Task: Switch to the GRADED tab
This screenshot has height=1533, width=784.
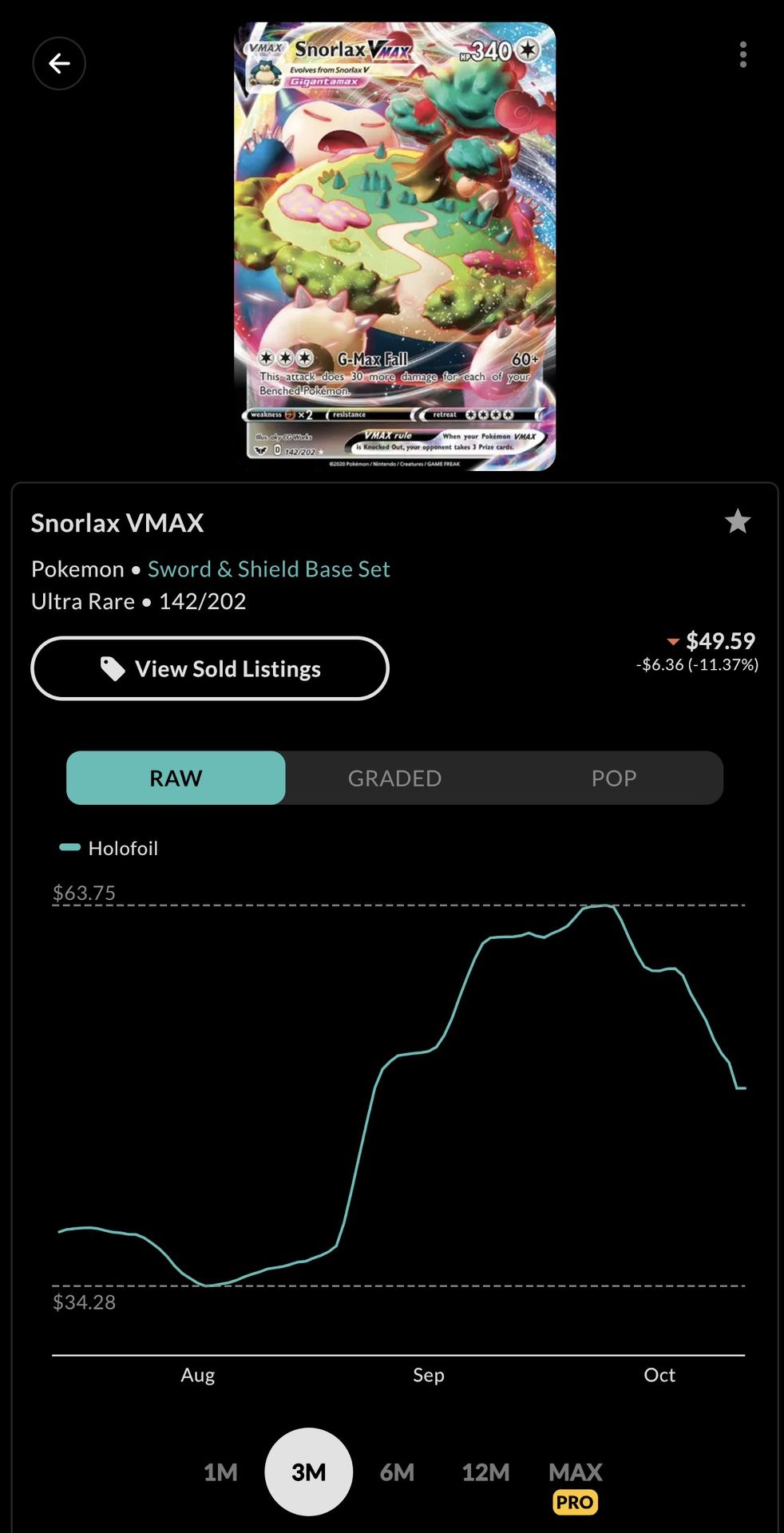Action: pos(394,778)
